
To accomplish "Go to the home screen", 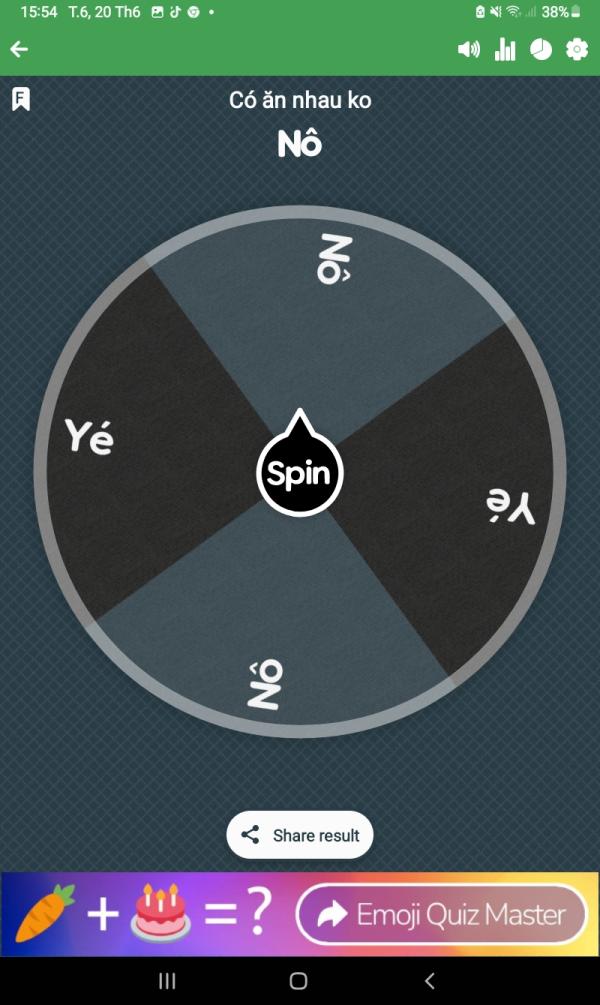I will point(299,981).
